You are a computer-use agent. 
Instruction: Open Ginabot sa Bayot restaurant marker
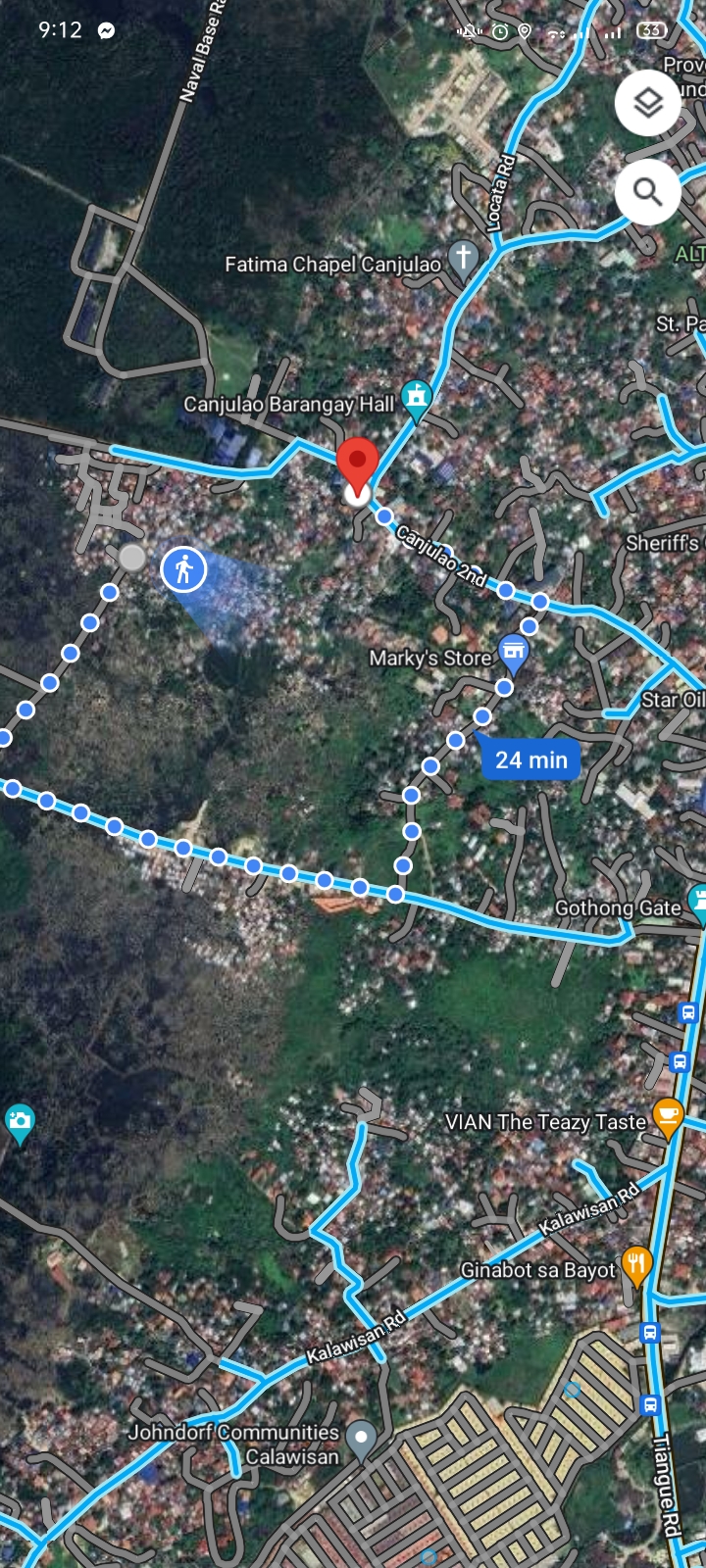pyautogui.click(x=636, y=1264)
